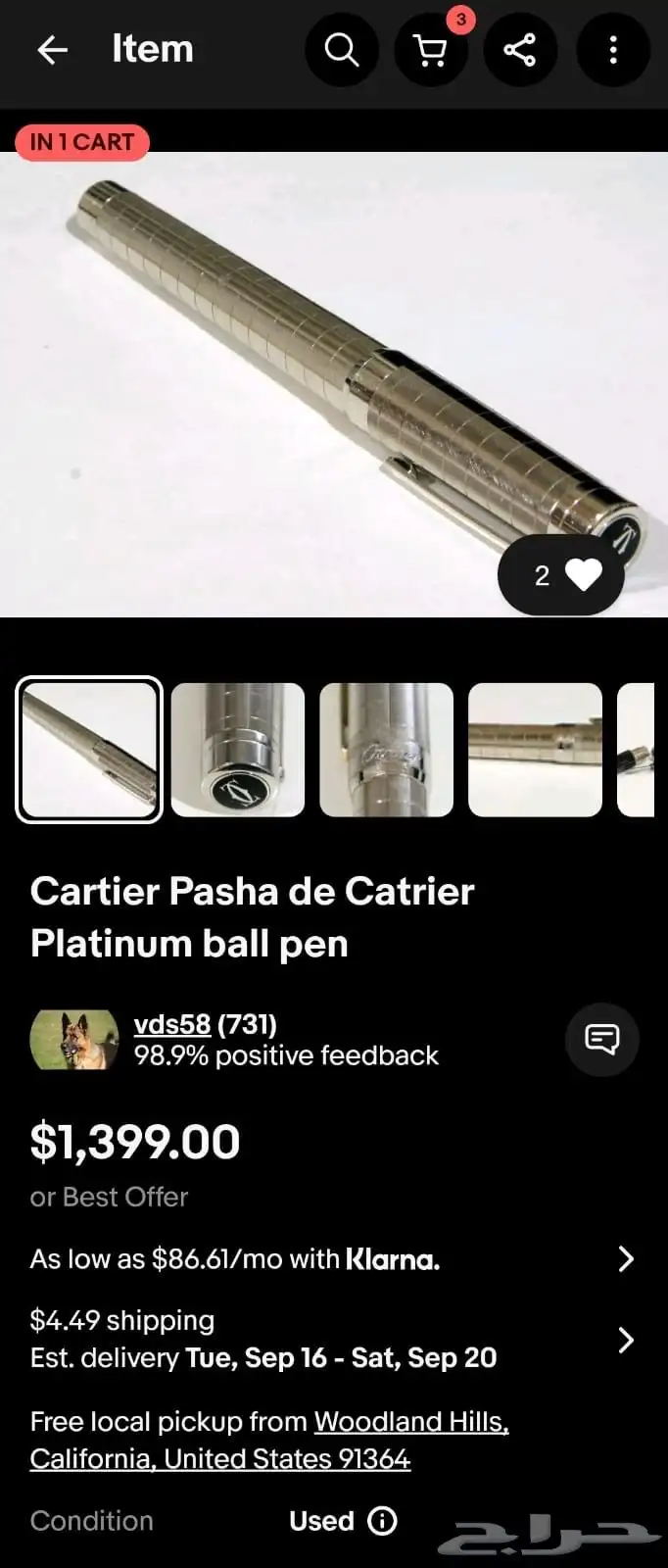The height and width of the screenshot is (1568, 668).
Task: Share this item listing
Action: coord(520,49)
